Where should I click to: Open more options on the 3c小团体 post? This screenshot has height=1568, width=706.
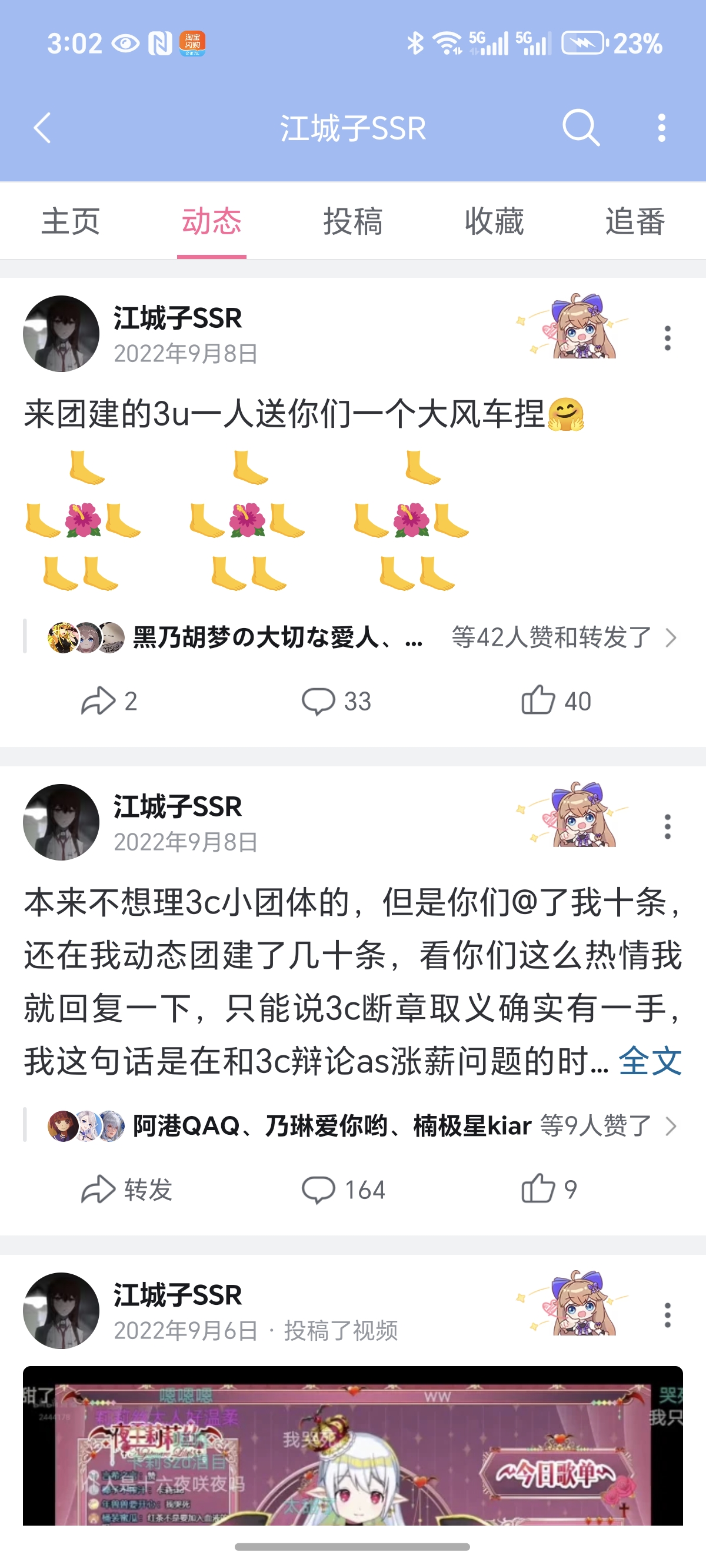pos(668,826)
